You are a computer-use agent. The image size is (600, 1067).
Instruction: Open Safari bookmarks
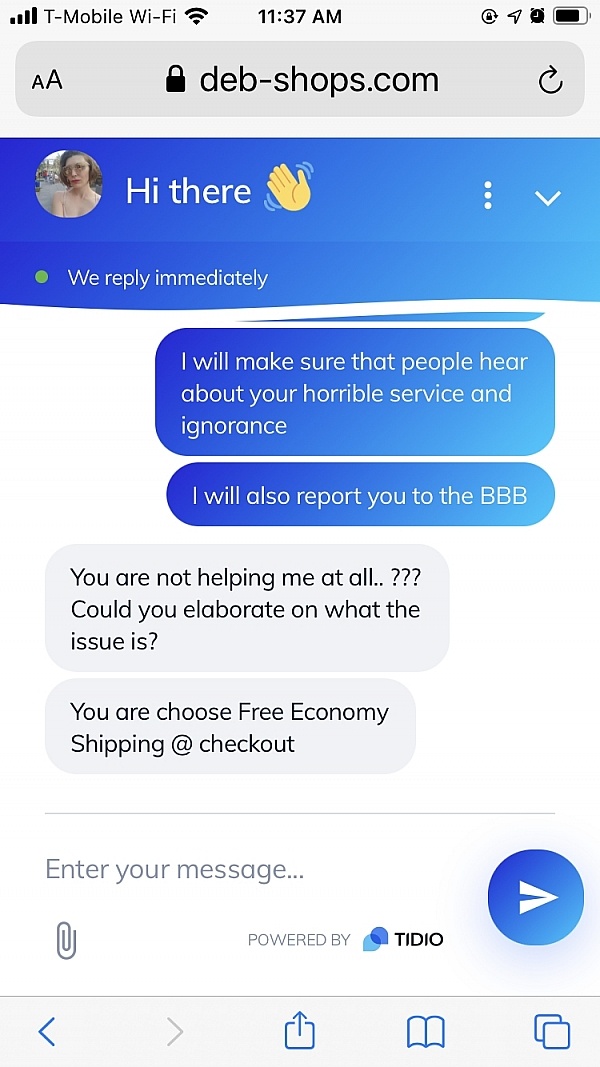point(425,1031)
